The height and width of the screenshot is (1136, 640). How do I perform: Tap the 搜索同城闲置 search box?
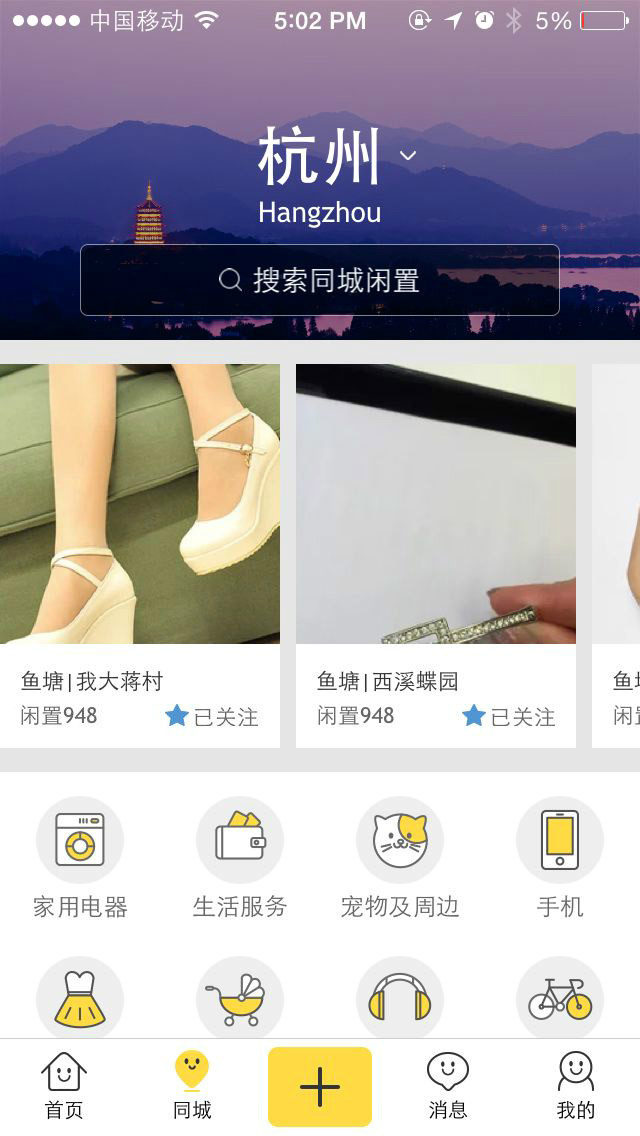(320, 280)
